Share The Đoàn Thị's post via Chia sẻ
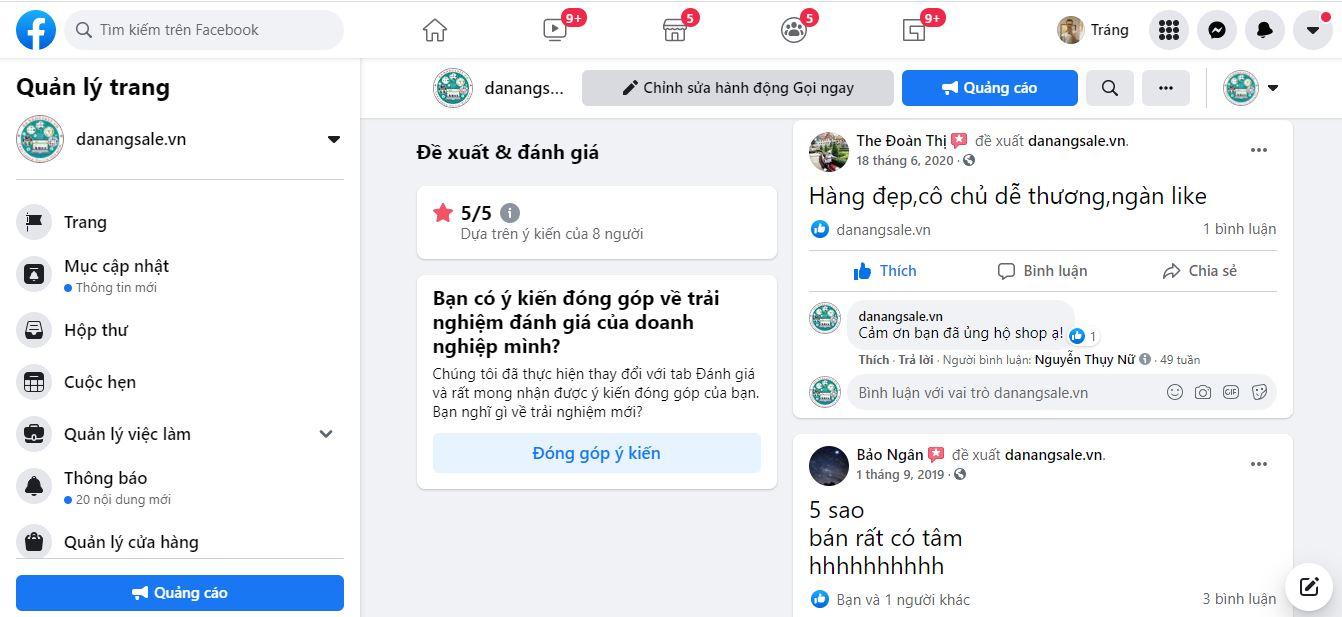 coord(1200,271)
